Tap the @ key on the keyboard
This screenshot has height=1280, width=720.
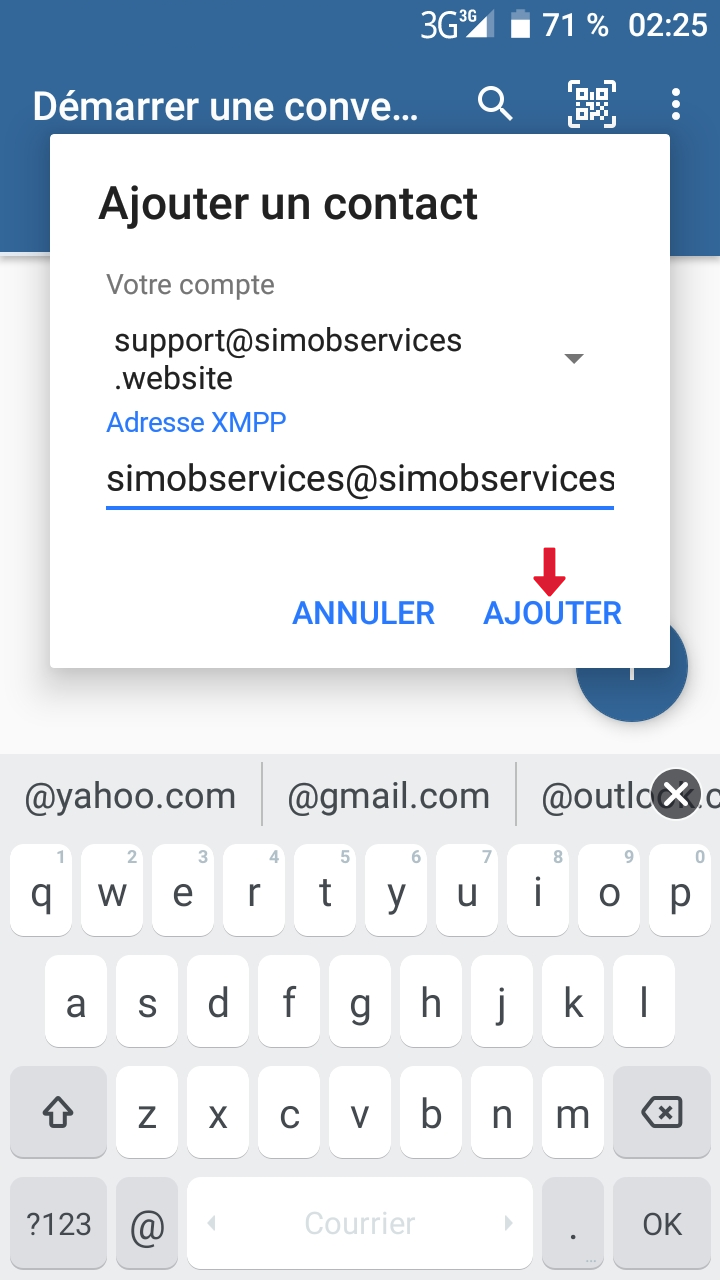tap(147, 1223)
